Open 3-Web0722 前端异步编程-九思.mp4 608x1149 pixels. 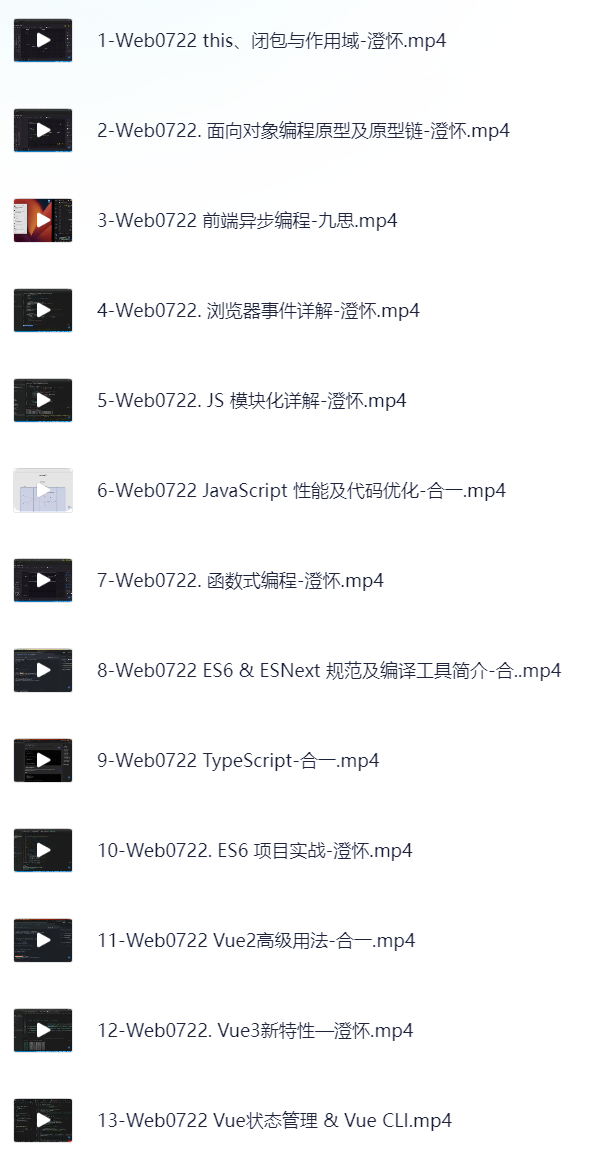(x=247, y=221)
